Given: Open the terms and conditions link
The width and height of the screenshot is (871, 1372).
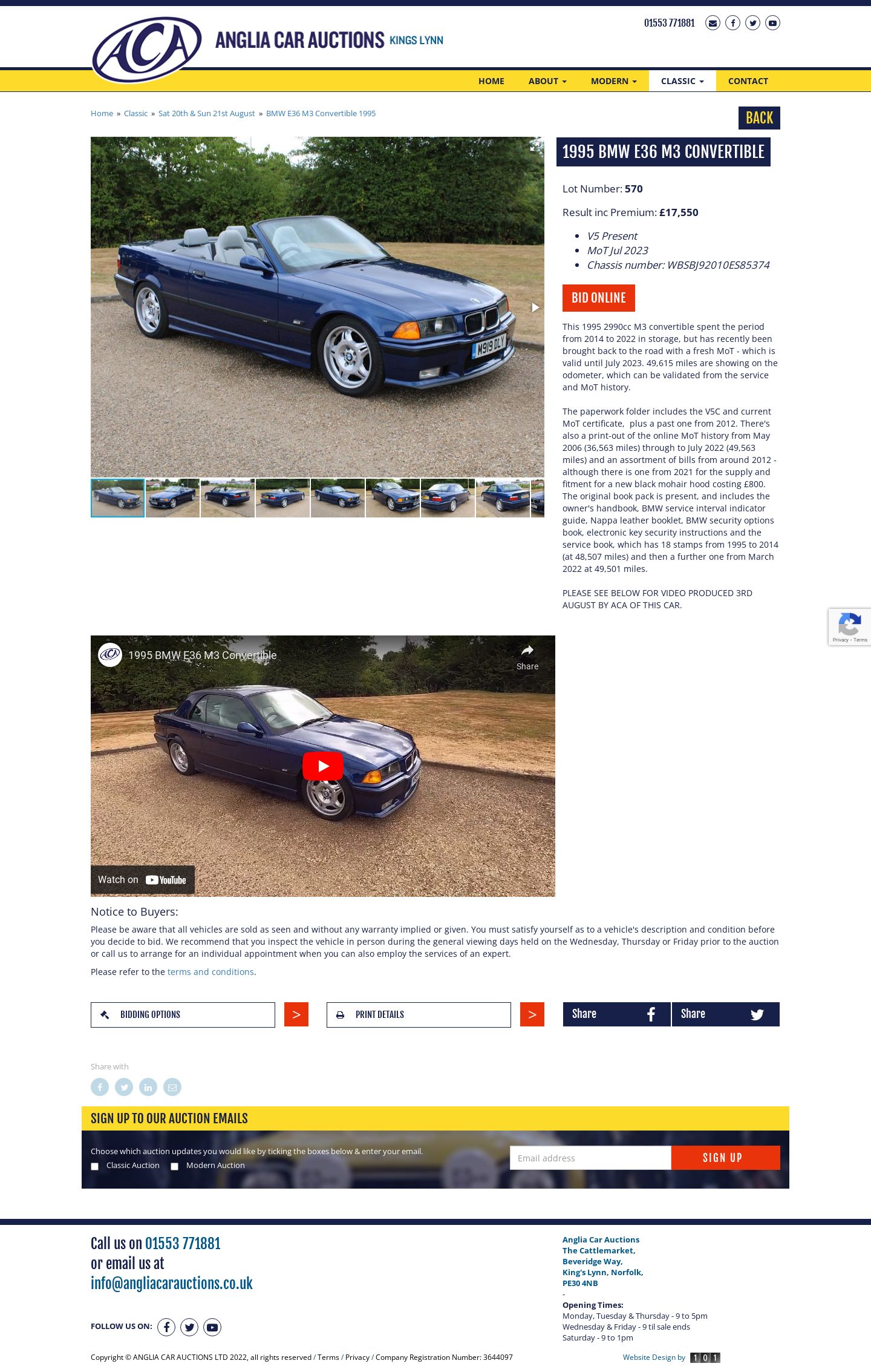Looking at the screenshot, I should click(x=210, y=972).
